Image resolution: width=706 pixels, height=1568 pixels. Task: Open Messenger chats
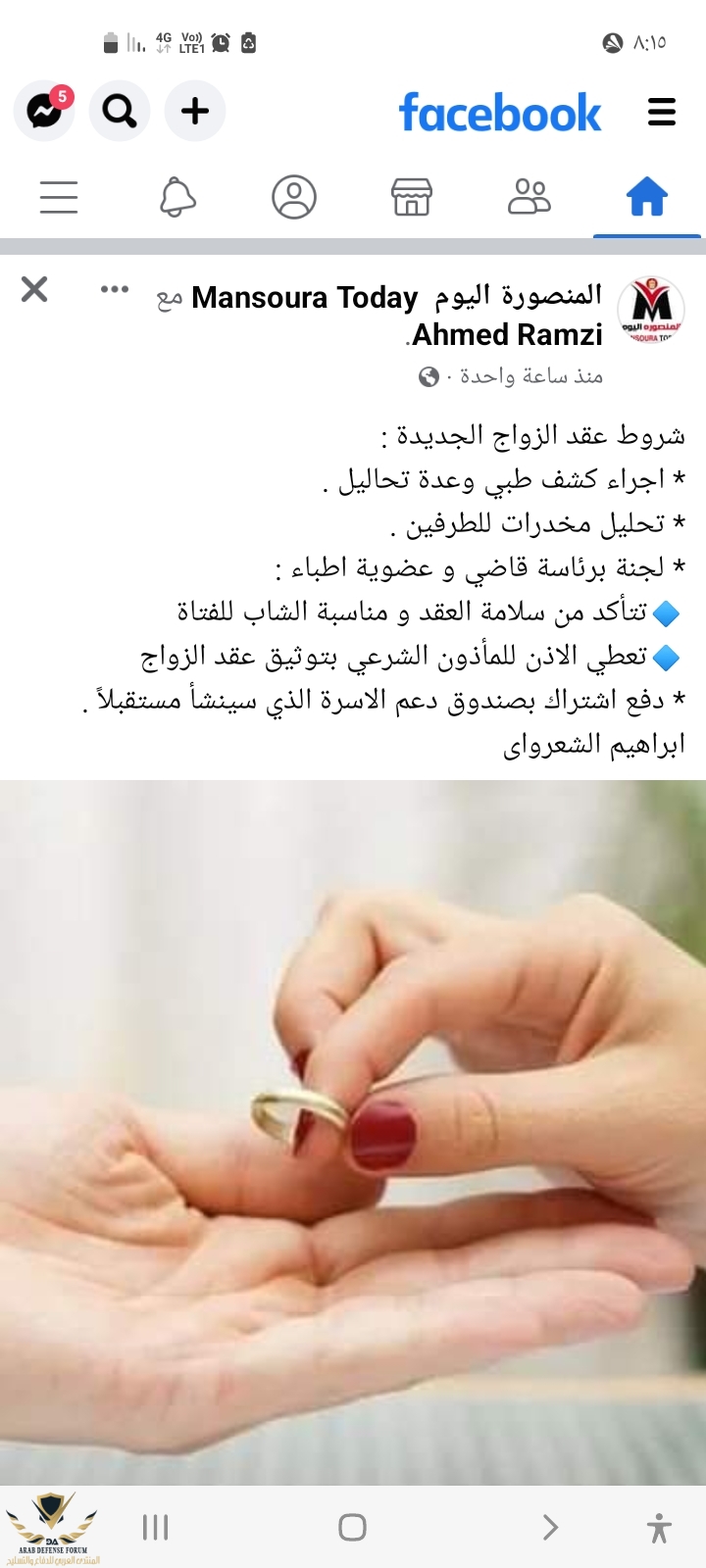point(44,111)
